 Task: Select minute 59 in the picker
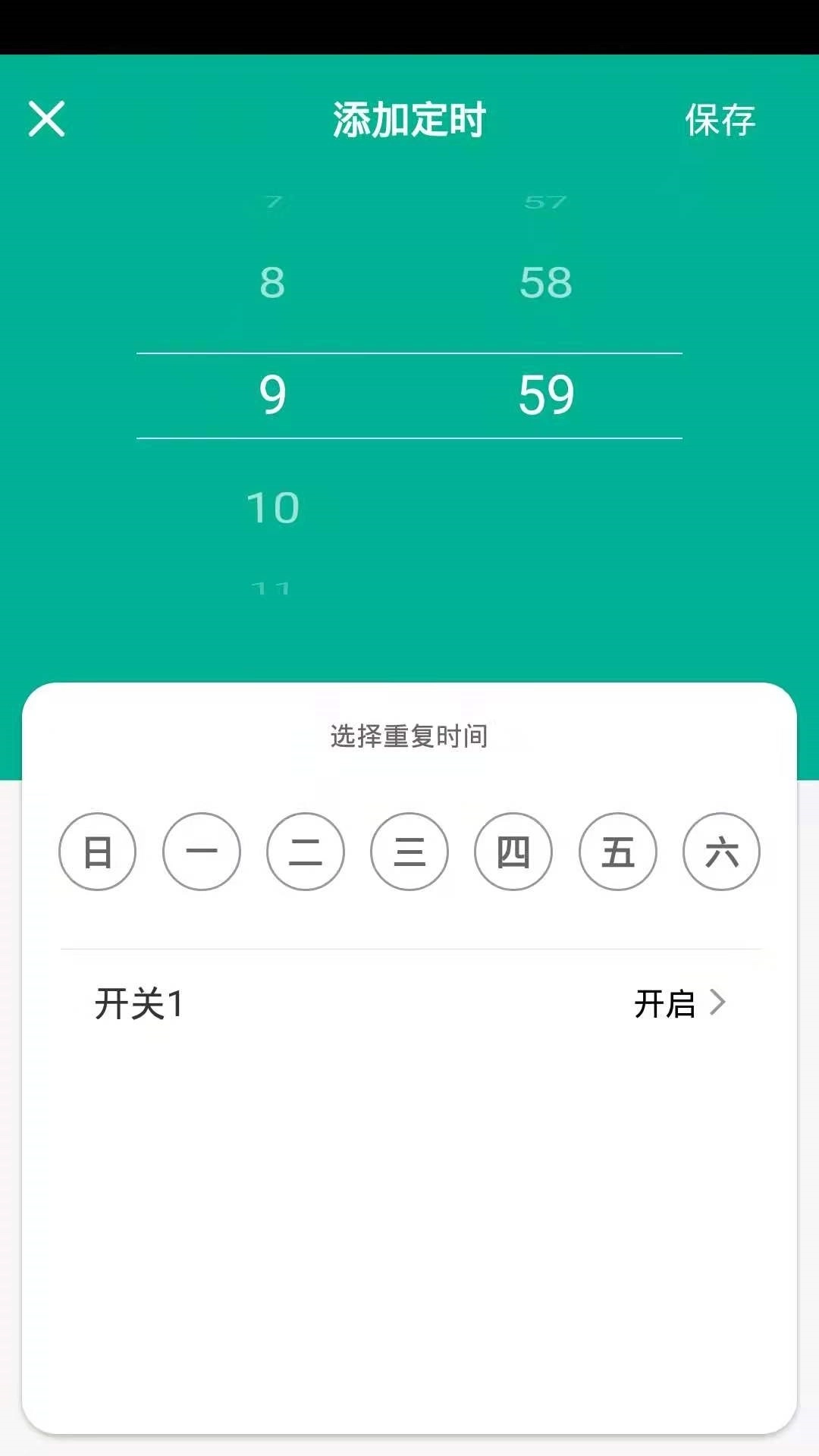click(x=548, y=394)
